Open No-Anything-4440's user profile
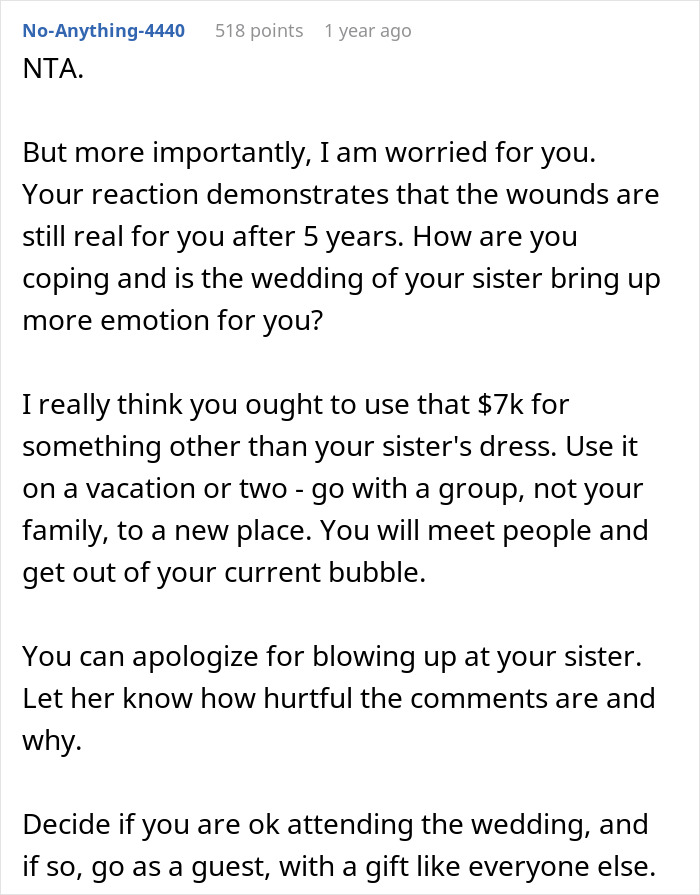The width and height of the screenshot is (700, 895). pyautogui.click(x=104, y=31)
